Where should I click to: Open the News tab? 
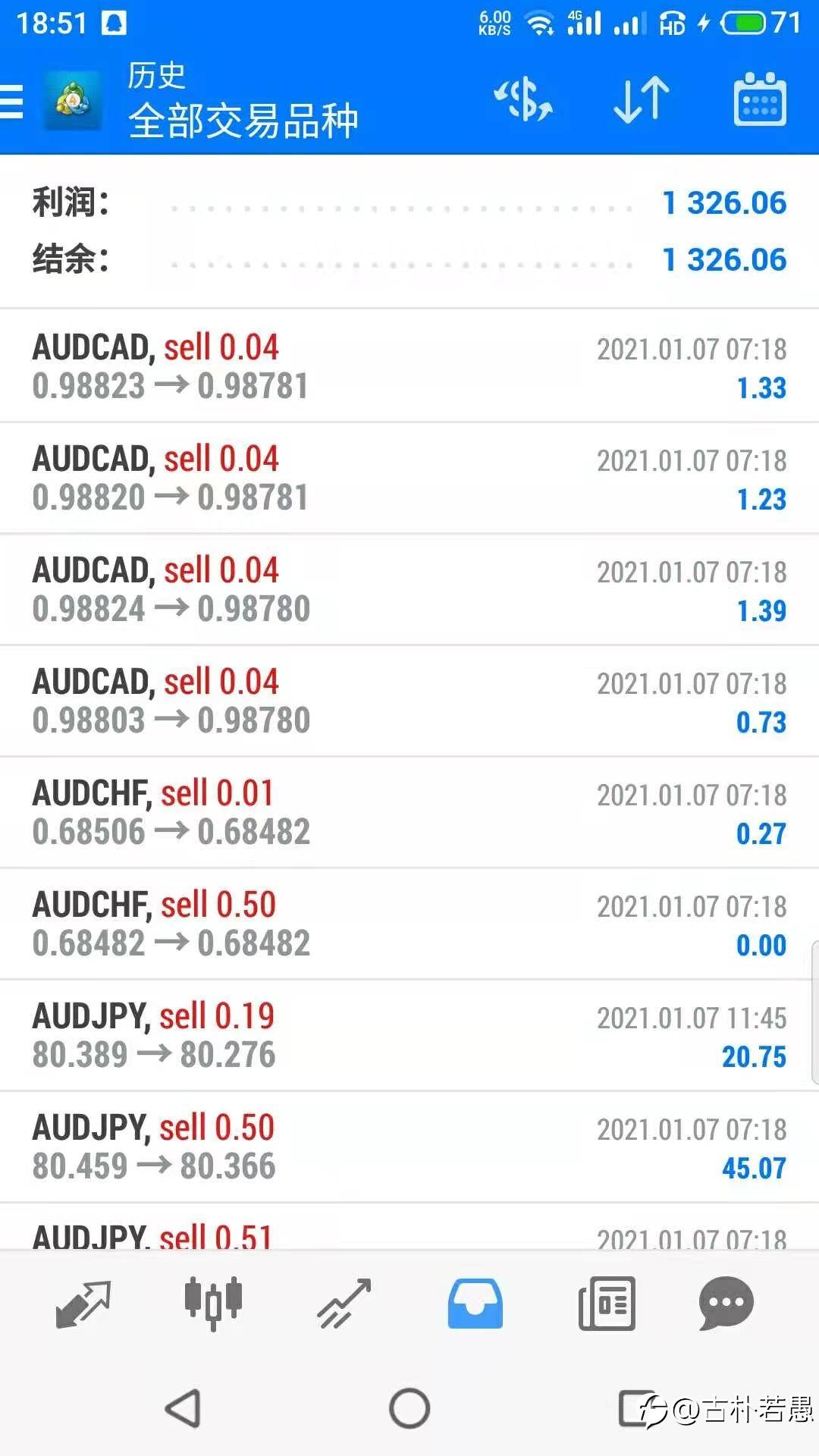607,1304
